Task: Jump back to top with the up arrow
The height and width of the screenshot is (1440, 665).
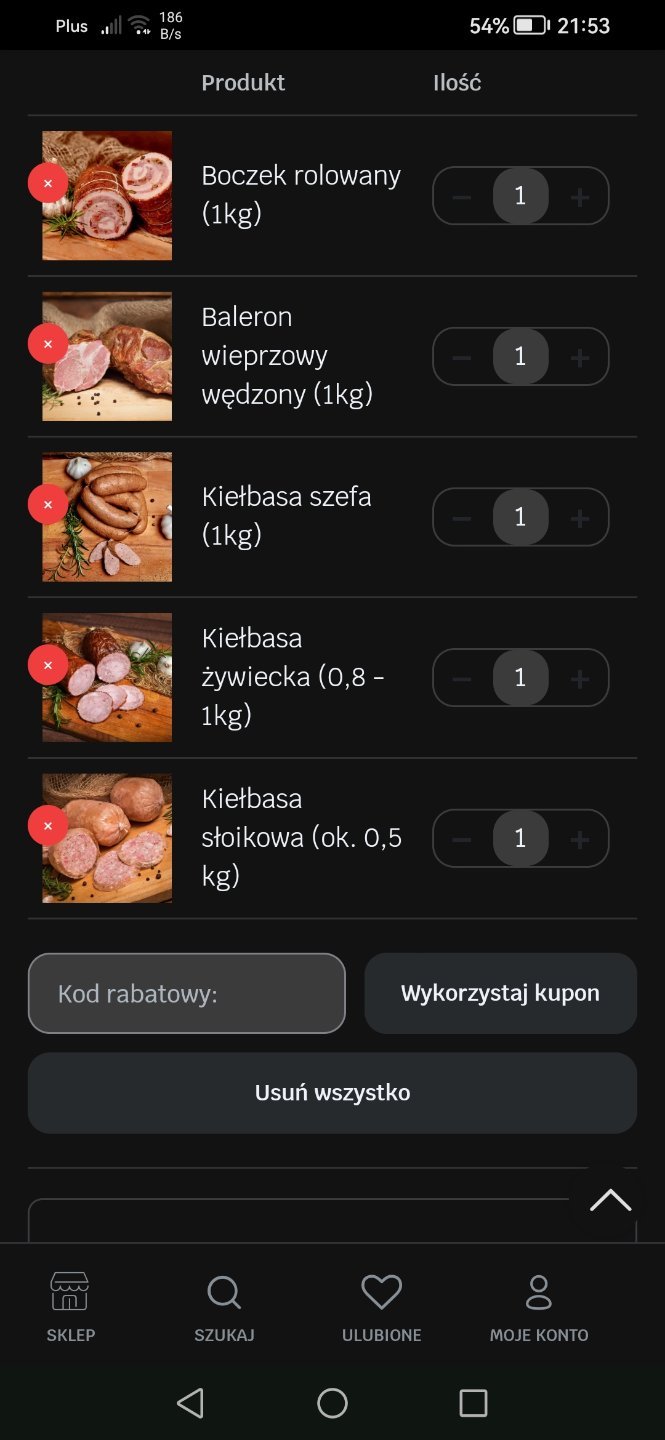Action: tap(610, 1200)
